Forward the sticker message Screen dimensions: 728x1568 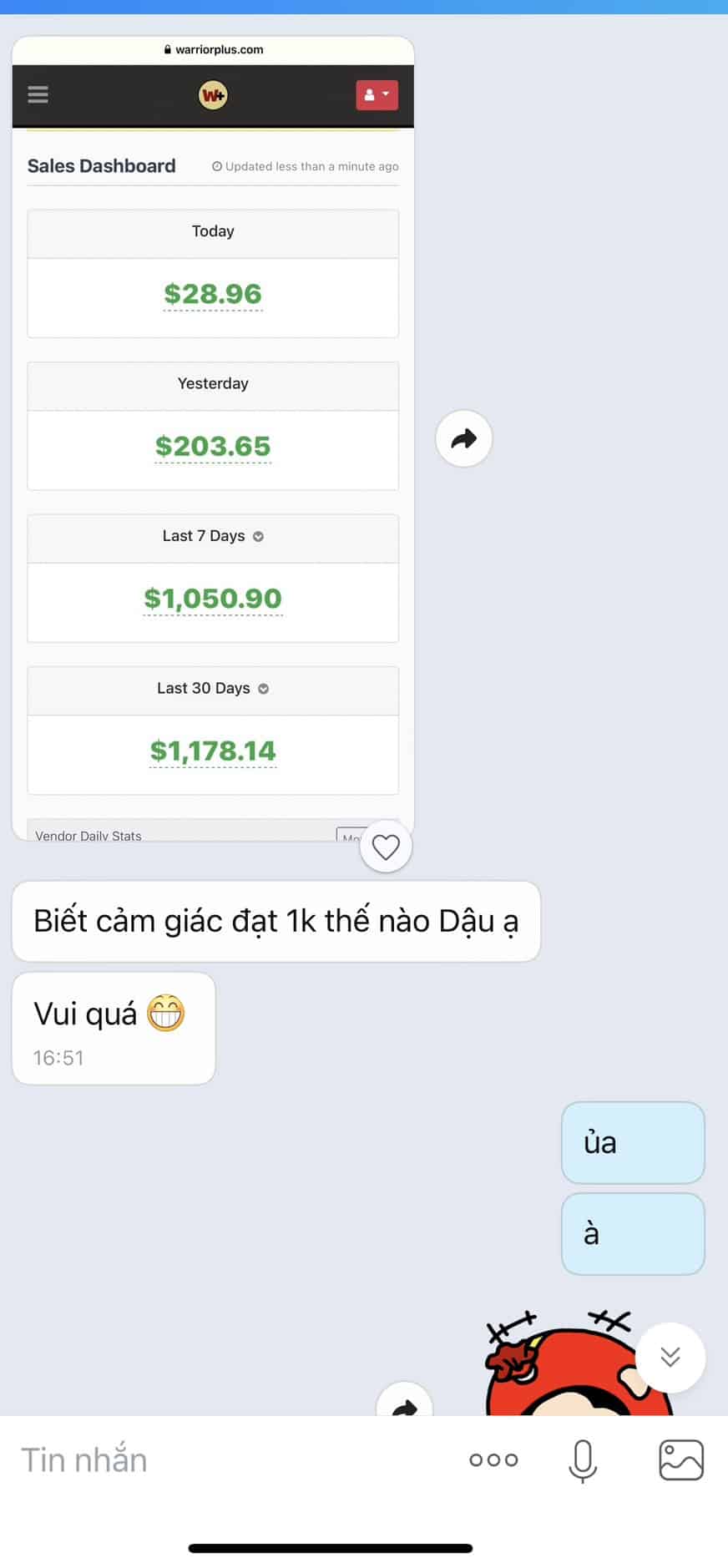[x=405, y=1404]
